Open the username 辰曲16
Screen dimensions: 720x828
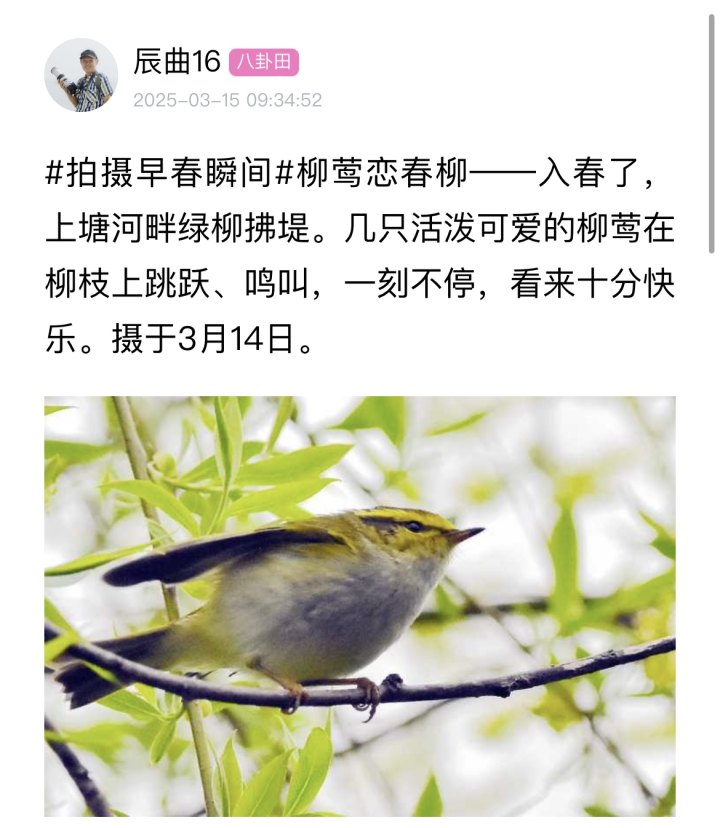coord(176,62)
